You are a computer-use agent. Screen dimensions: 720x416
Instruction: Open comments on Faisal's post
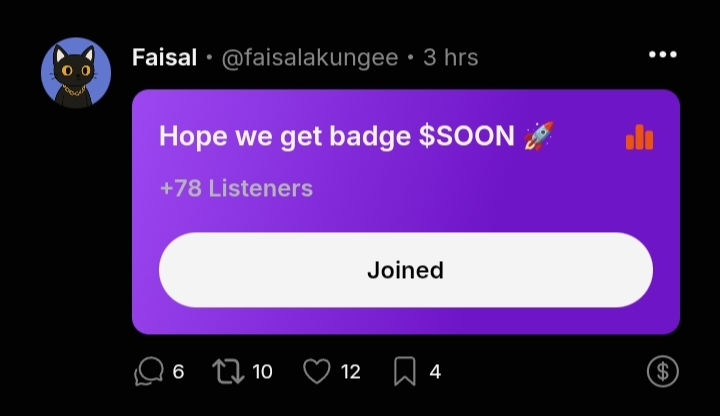coord(149,372)
